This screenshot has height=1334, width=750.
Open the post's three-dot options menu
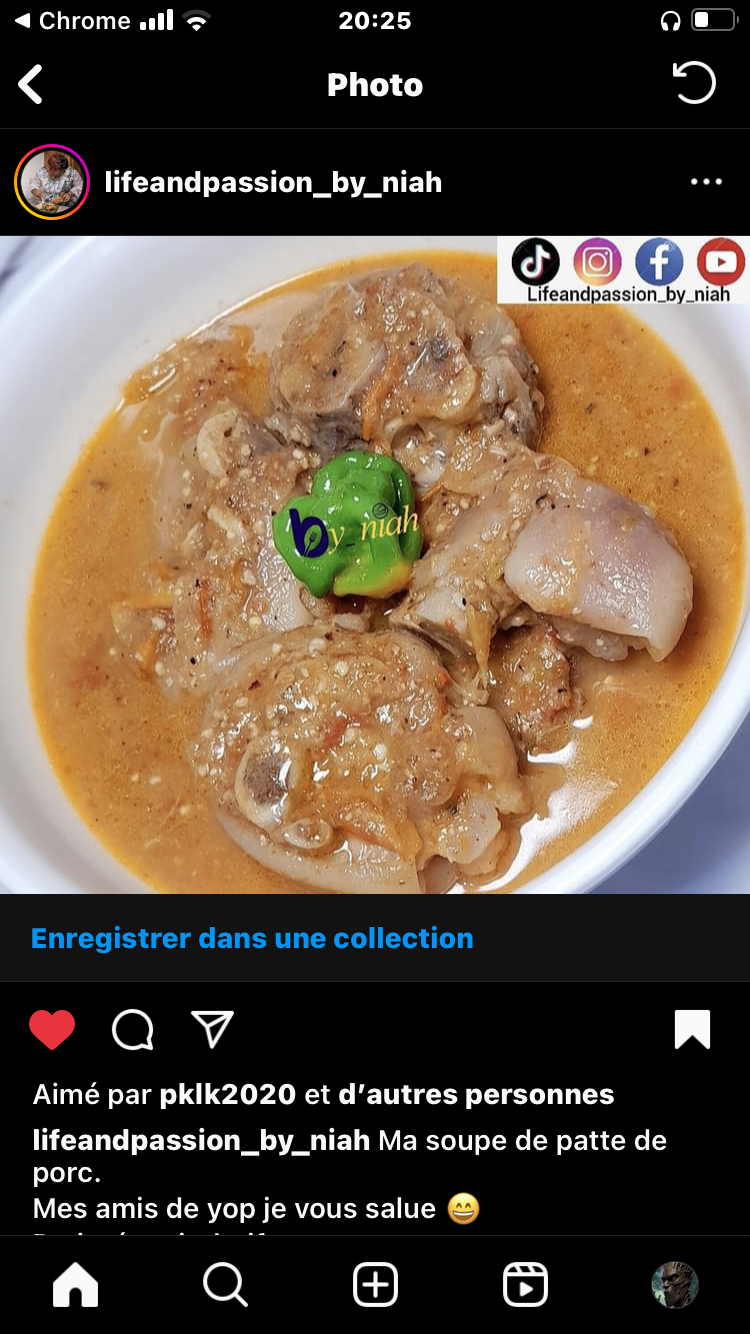(706, 182)
